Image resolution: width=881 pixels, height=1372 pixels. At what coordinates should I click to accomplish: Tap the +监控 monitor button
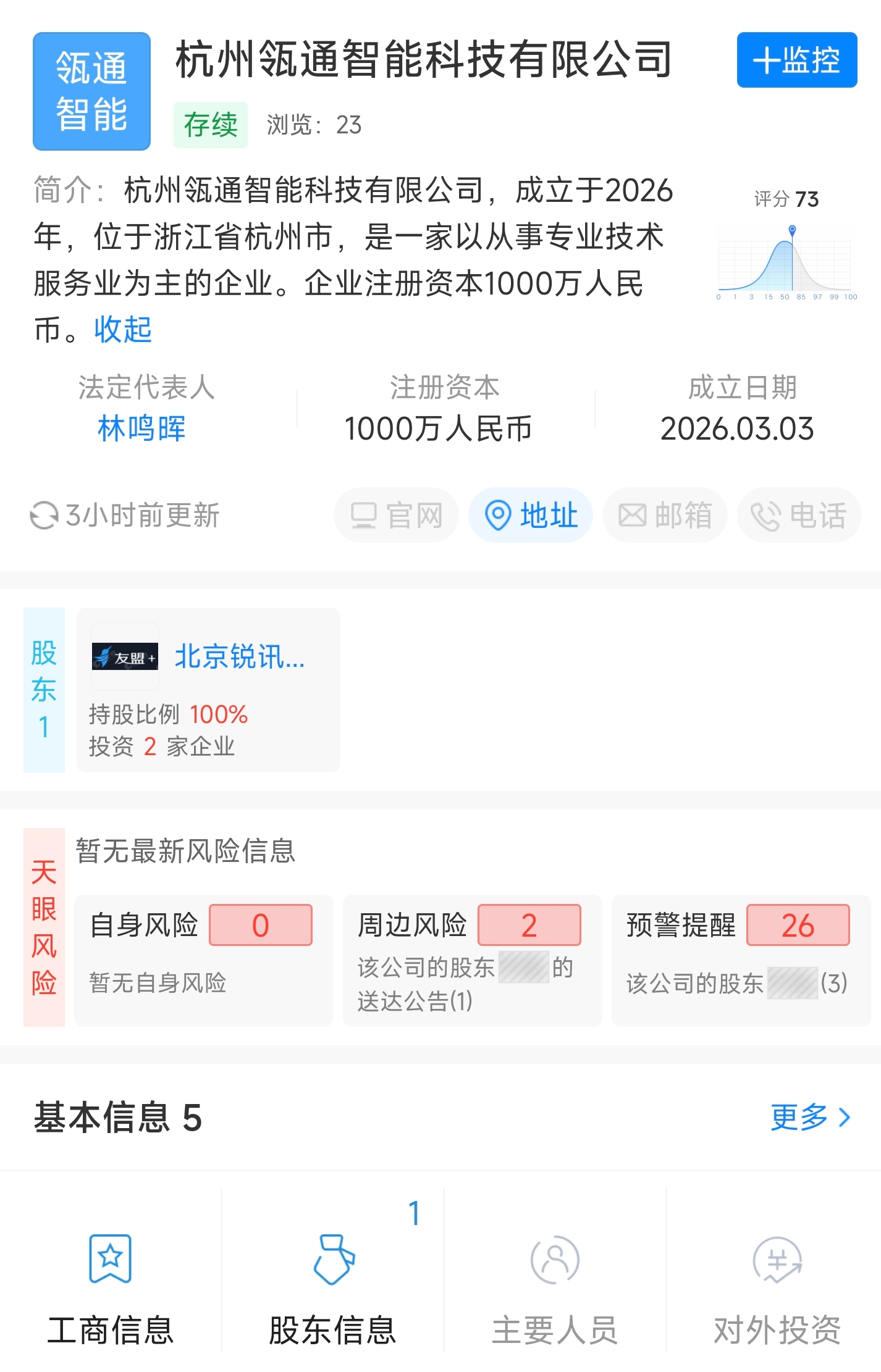point(796,60)
